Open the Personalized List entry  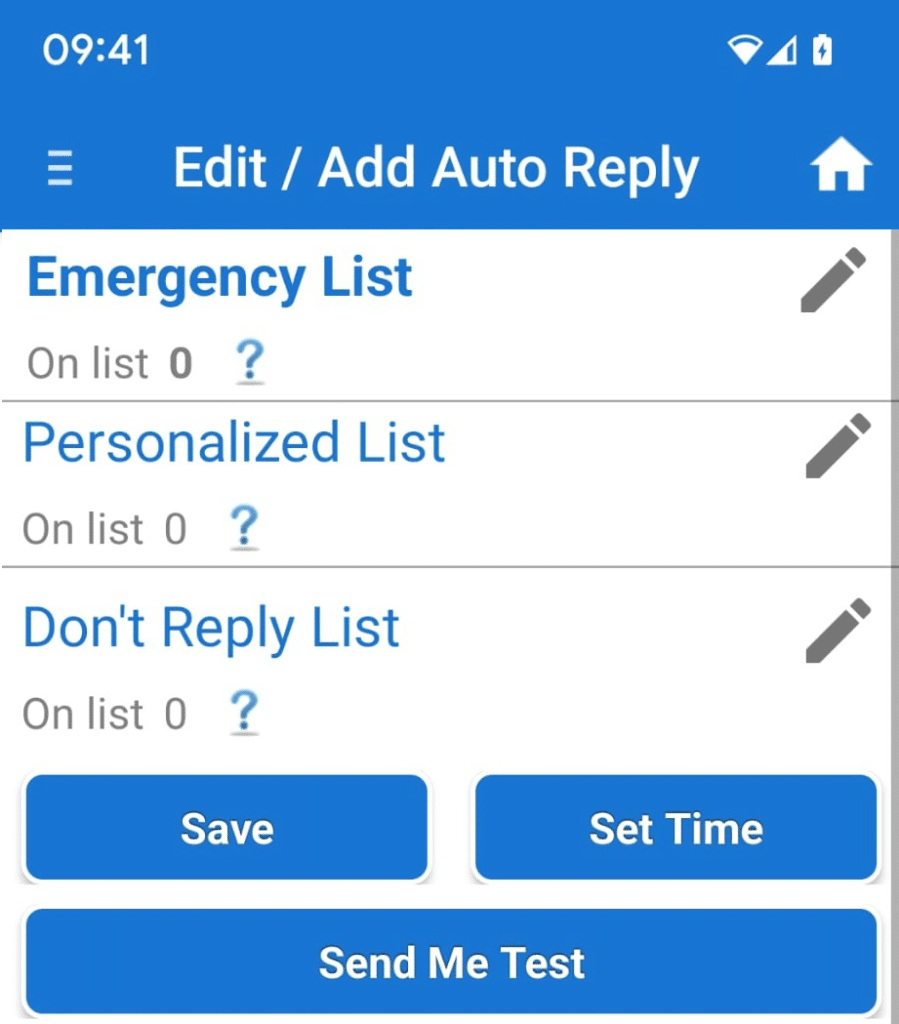[232, 443]
